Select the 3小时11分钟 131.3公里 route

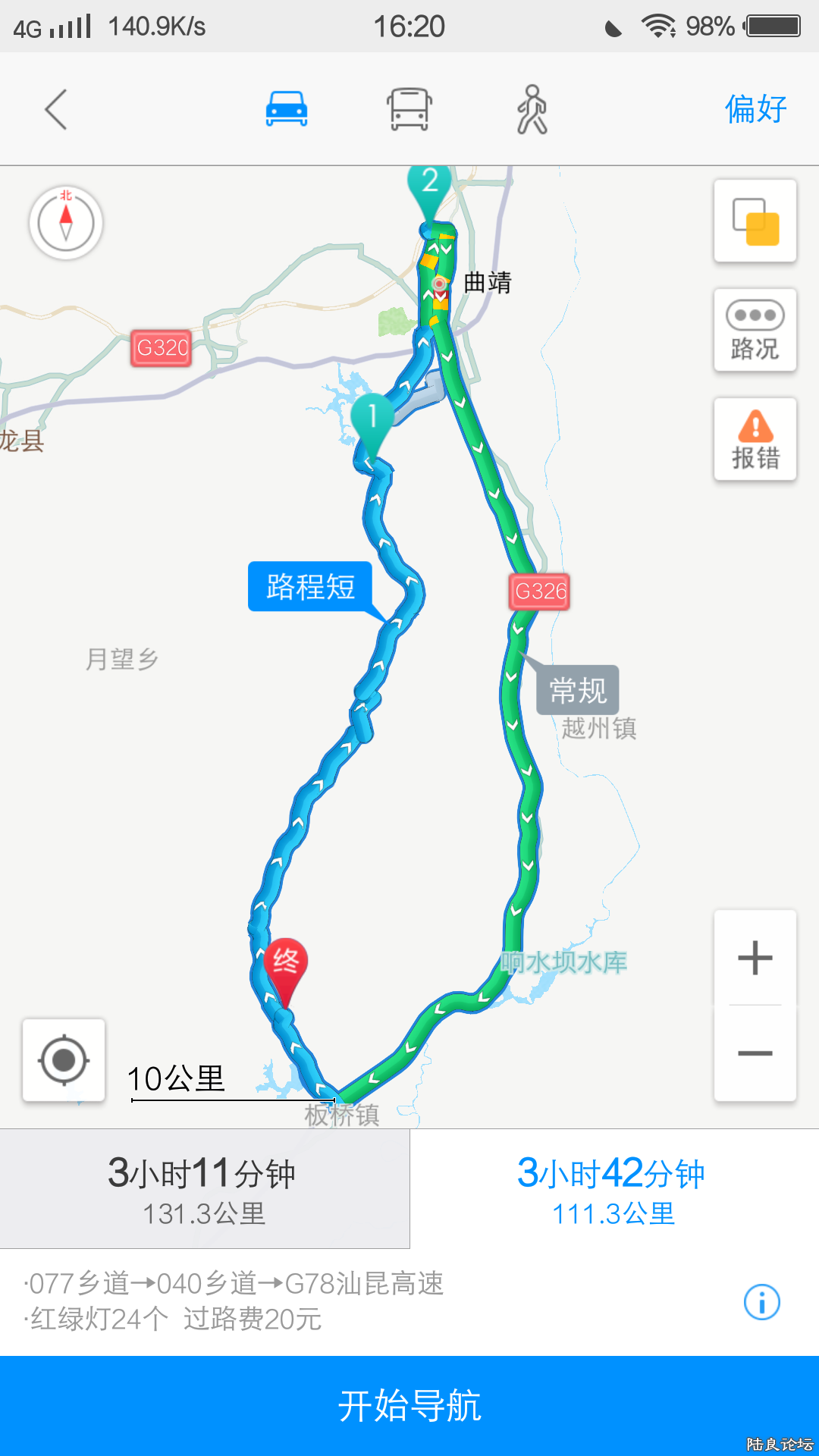click(x=205, y=1189)
